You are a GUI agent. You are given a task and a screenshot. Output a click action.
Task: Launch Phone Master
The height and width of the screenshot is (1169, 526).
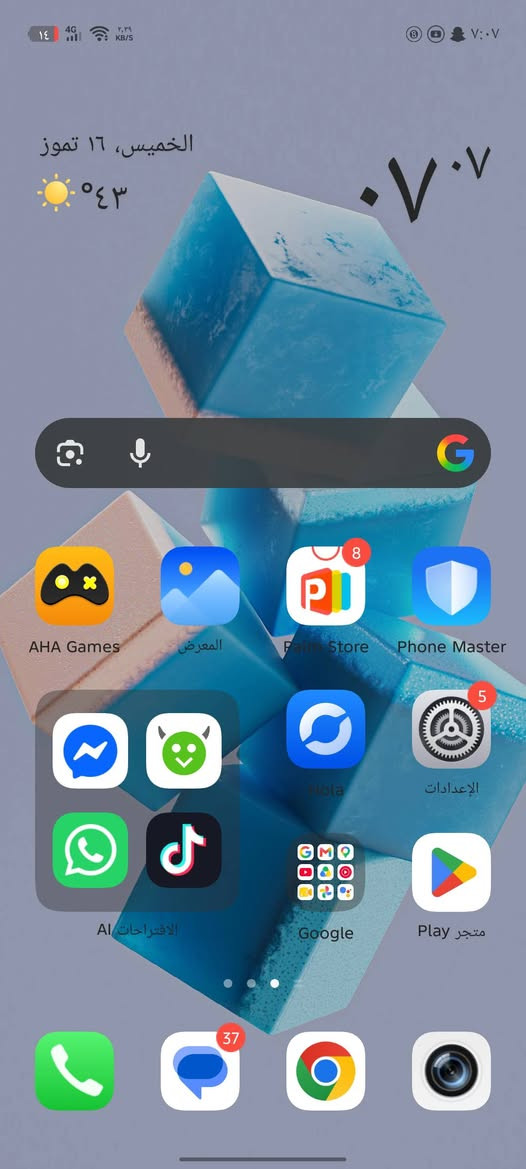[451, 586]
